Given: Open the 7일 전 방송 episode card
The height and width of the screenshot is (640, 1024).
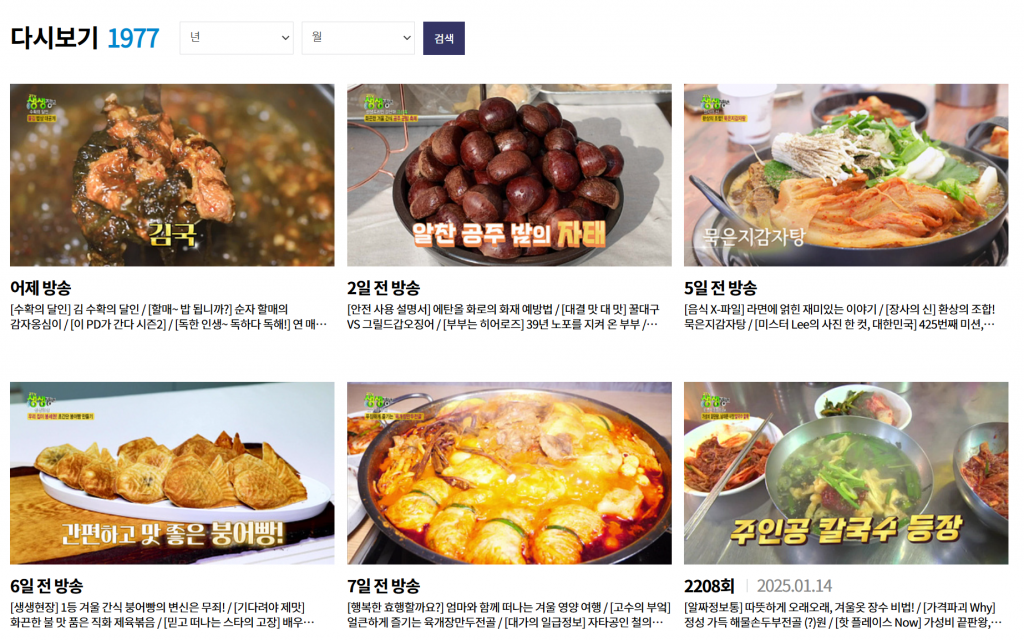Looking at the screenshot, I should [509, 473].
